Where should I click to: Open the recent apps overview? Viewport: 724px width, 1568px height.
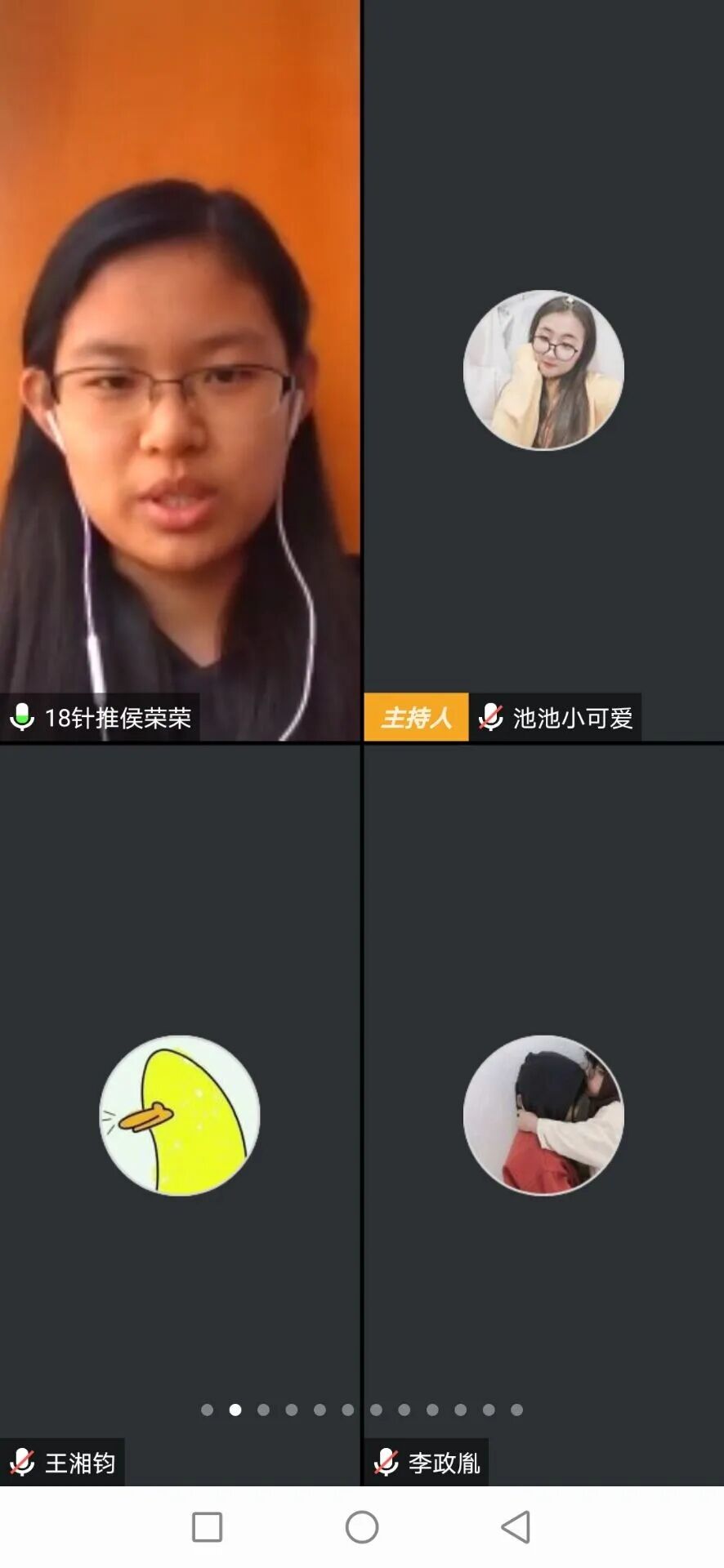point(207,1526)
